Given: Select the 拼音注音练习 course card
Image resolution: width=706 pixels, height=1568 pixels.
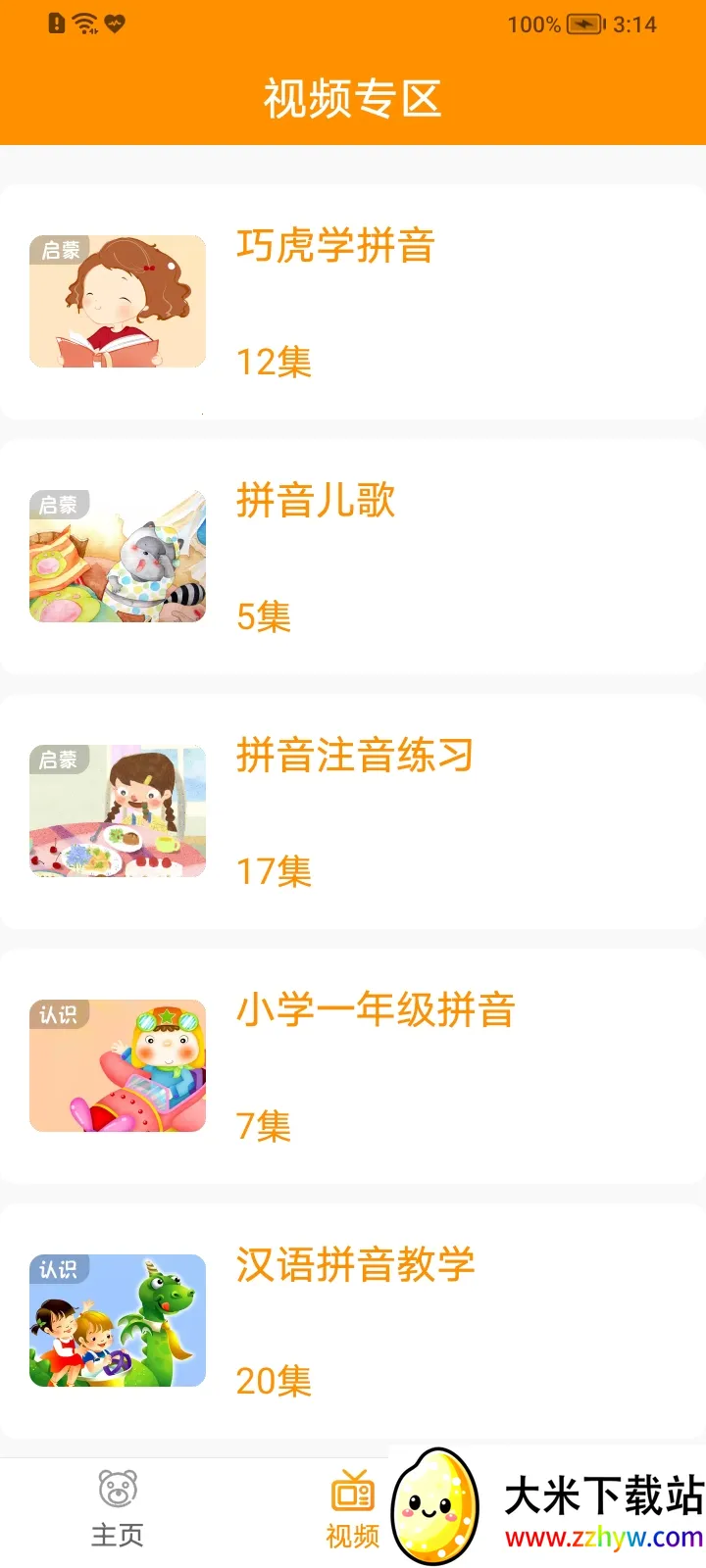Looking at the screenshot, I should [353, 811].
